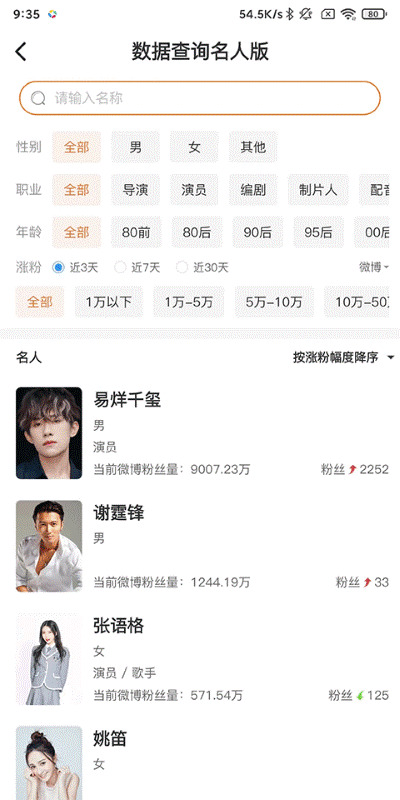This screenshot has height=800, width=400.
Task: Choose the 95后 age chip
Action: click(318, 232)
